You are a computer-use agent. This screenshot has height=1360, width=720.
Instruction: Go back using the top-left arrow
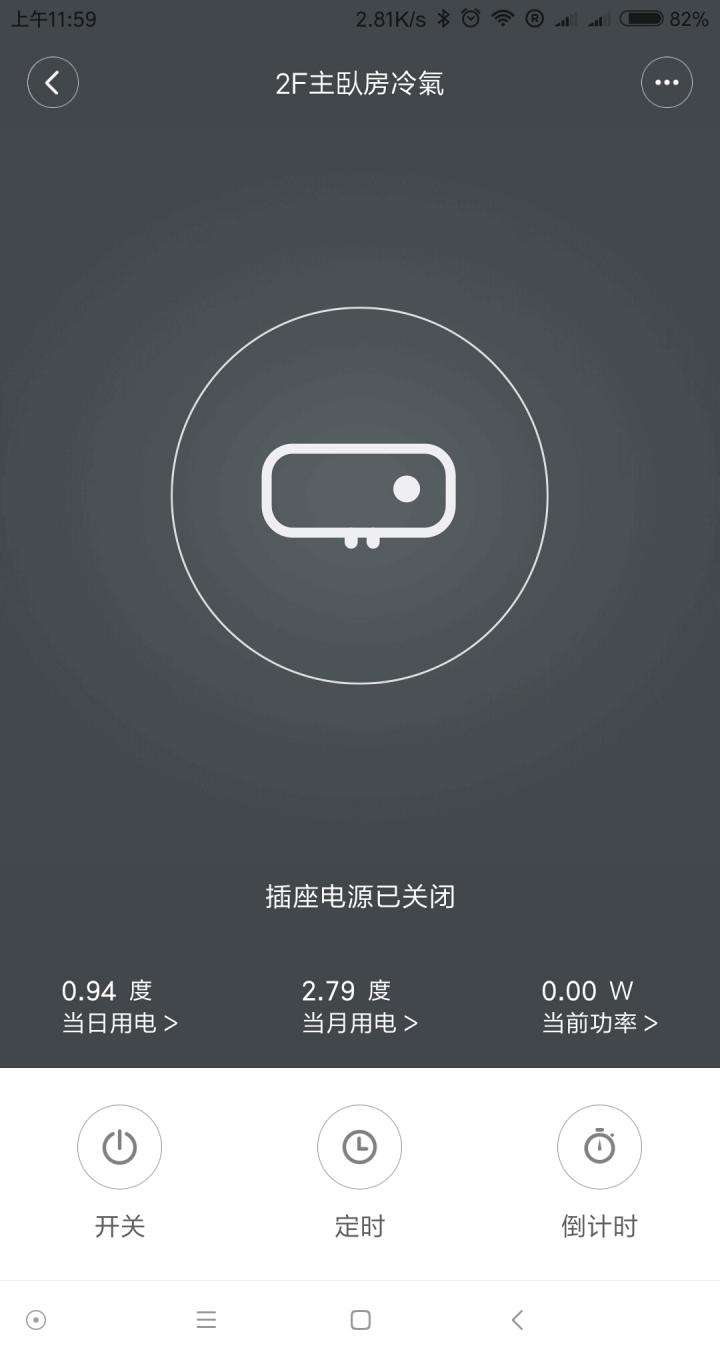tap(53, 83)
